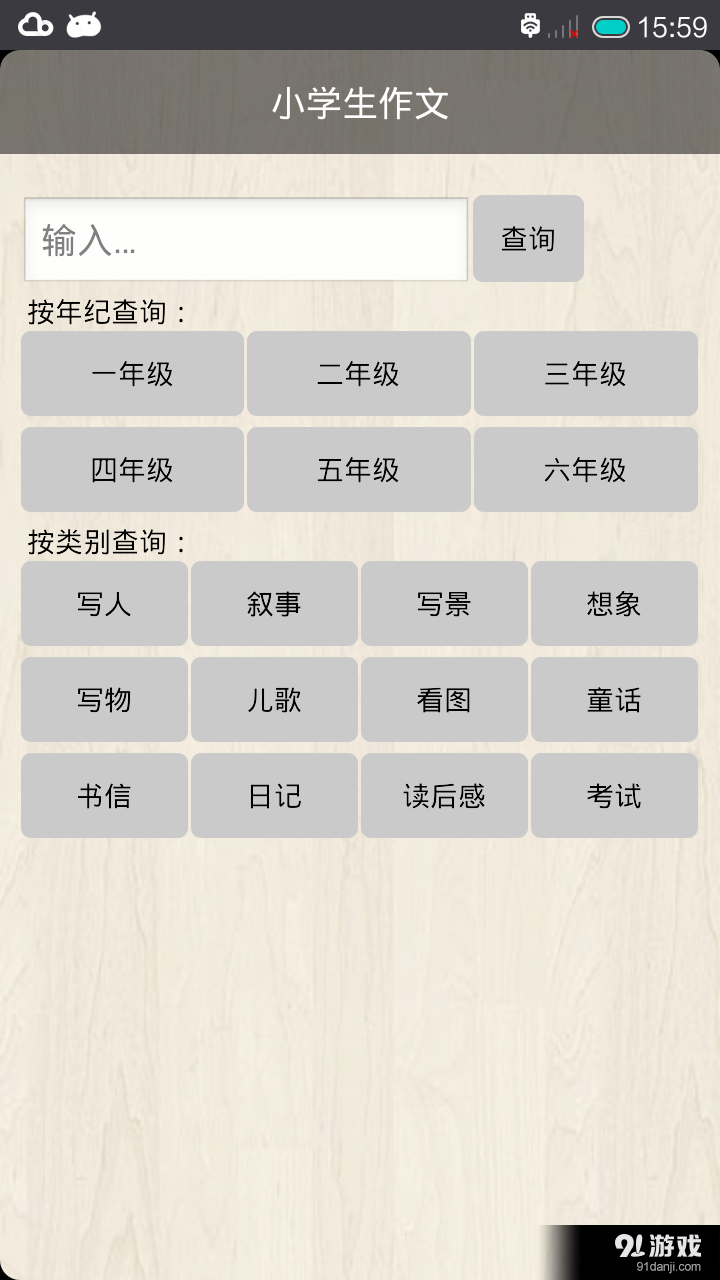
Task: Open the 写景 essay category
Action: (x=443, y=603)
